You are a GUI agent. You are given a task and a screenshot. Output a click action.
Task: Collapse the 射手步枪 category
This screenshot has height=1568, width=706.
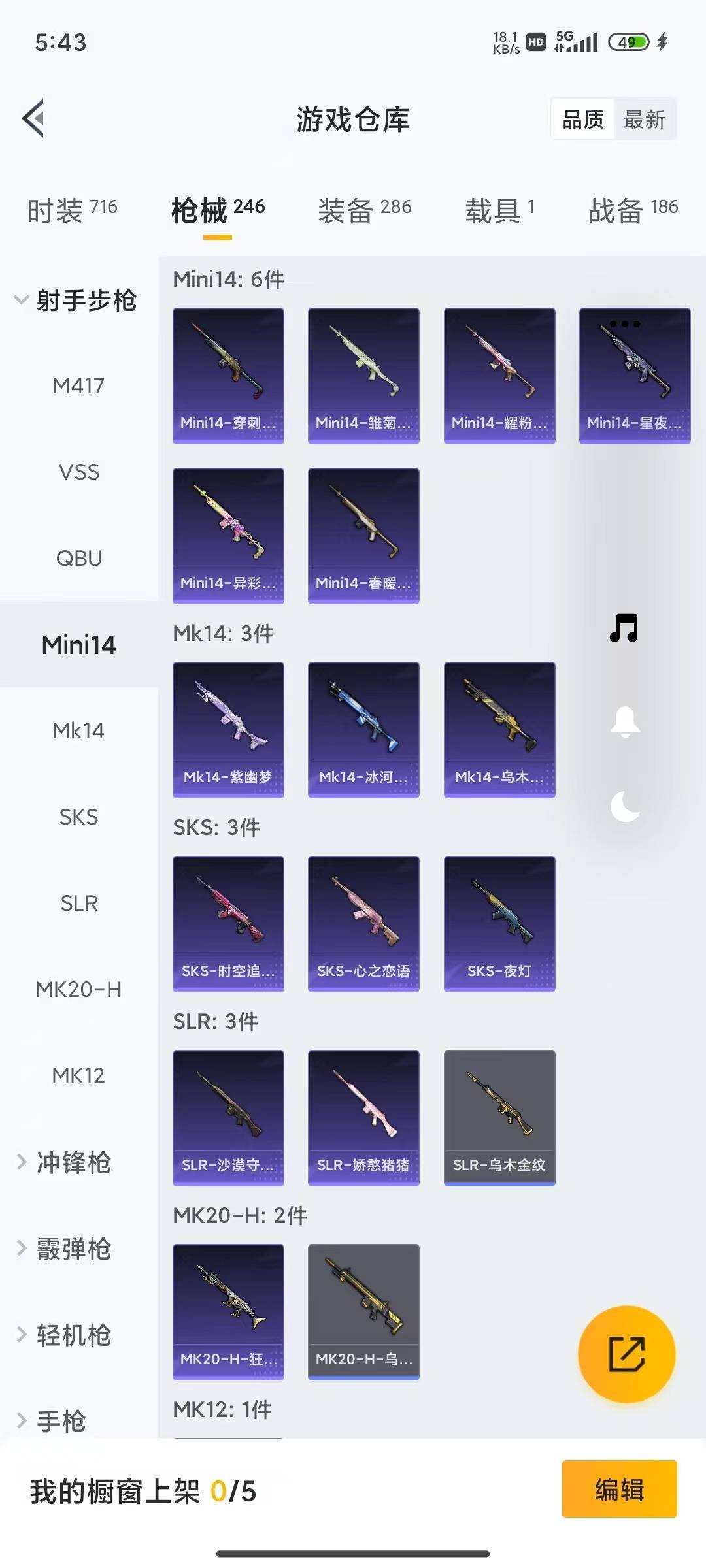[x=75, y=301]
